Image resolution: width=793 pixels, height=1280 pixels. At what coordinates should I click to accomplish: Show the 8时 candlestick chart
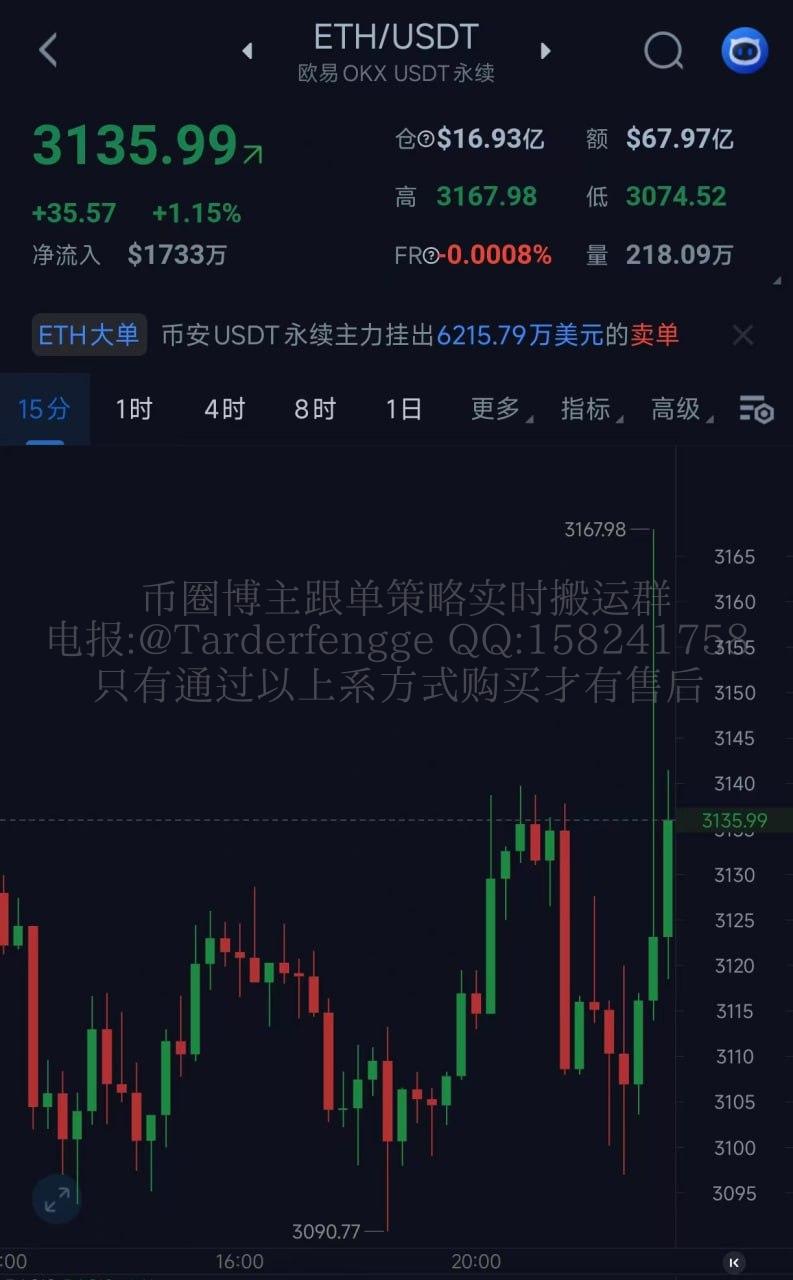314,409
